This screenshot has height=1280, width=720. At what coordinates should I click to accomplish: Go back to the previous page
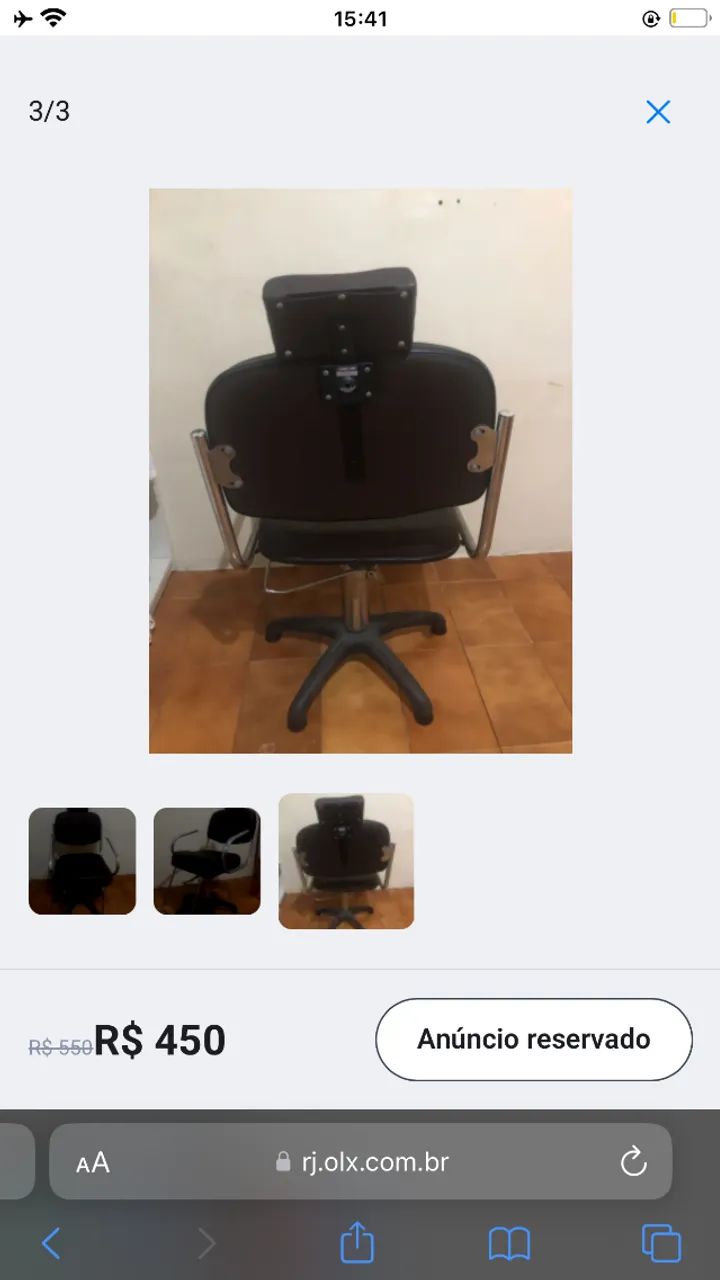coord(51,1244)
